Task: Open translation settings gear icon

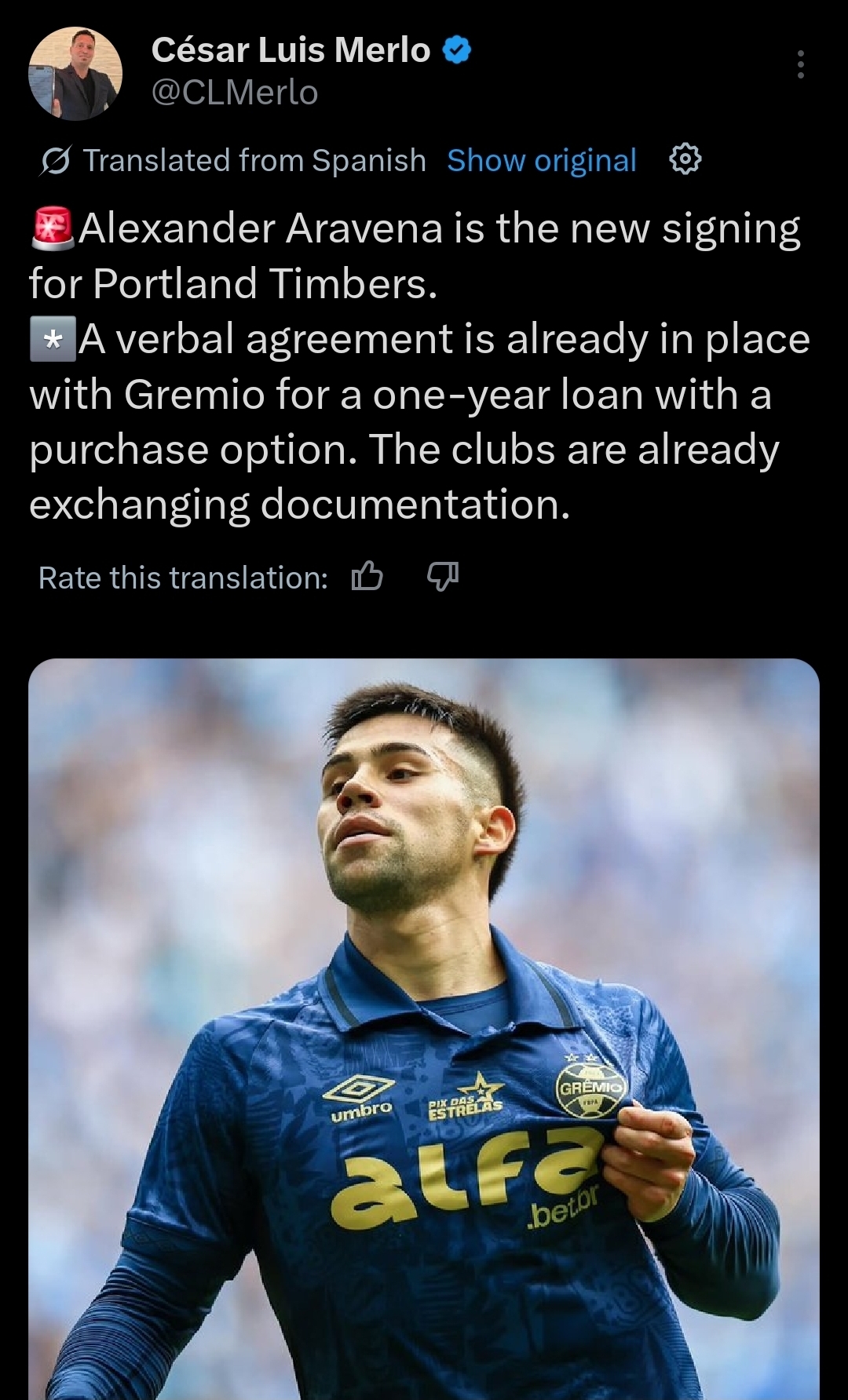Action: pos(685,159)
